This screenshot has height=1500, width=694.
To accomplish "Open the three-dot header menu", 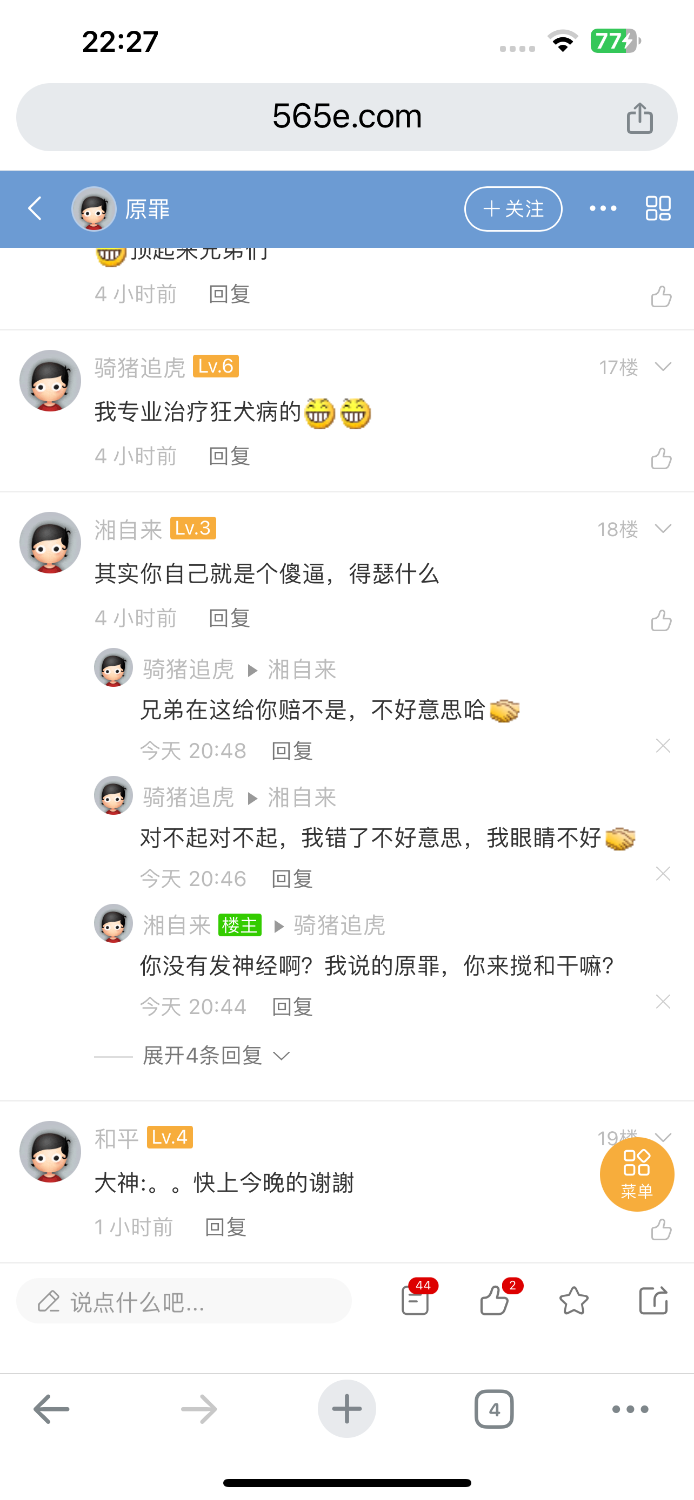I will click(x=603, y=208).
